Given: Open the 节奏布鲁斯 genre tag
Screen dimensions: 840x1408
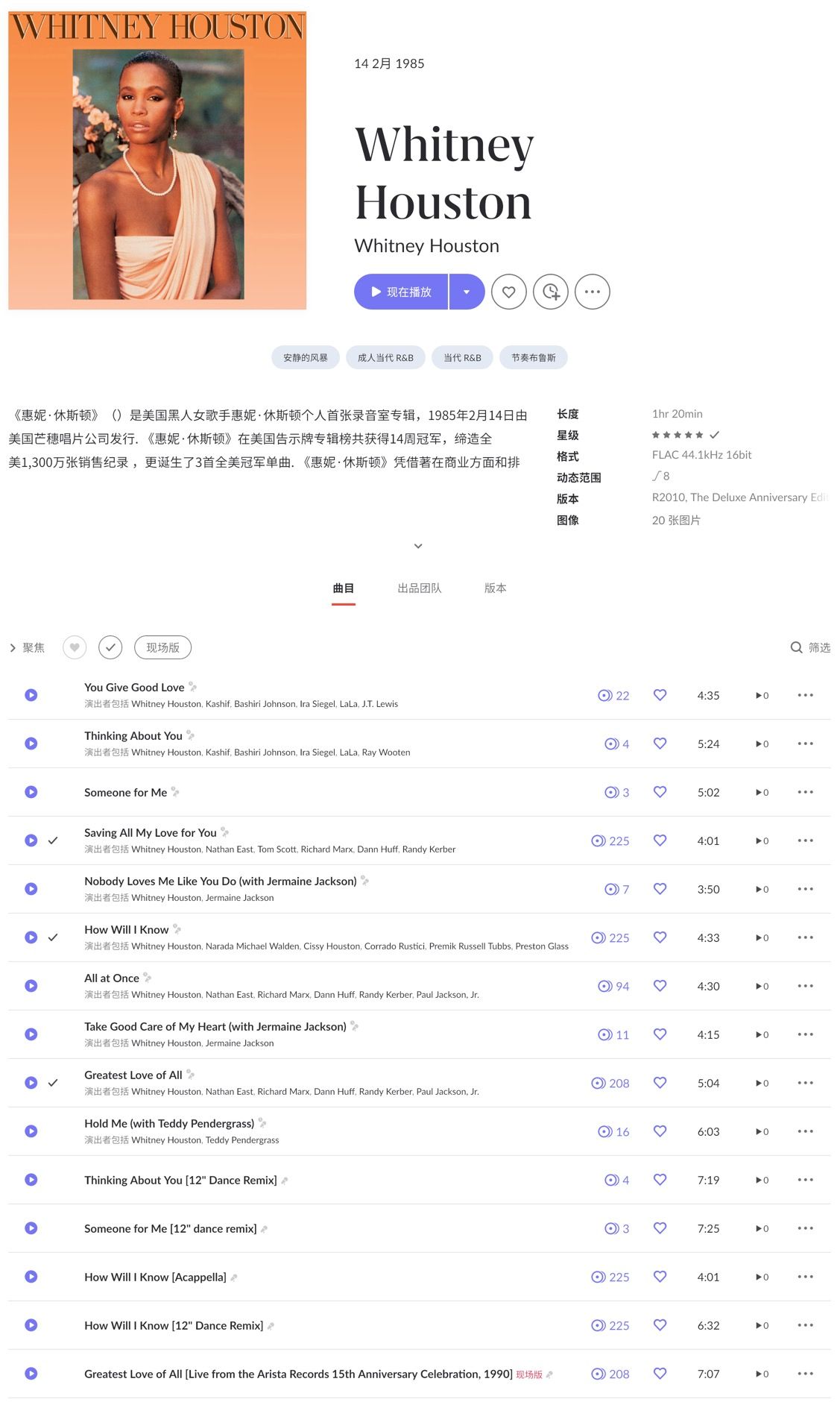Looking at the screenshot, I should coord(533,357).
